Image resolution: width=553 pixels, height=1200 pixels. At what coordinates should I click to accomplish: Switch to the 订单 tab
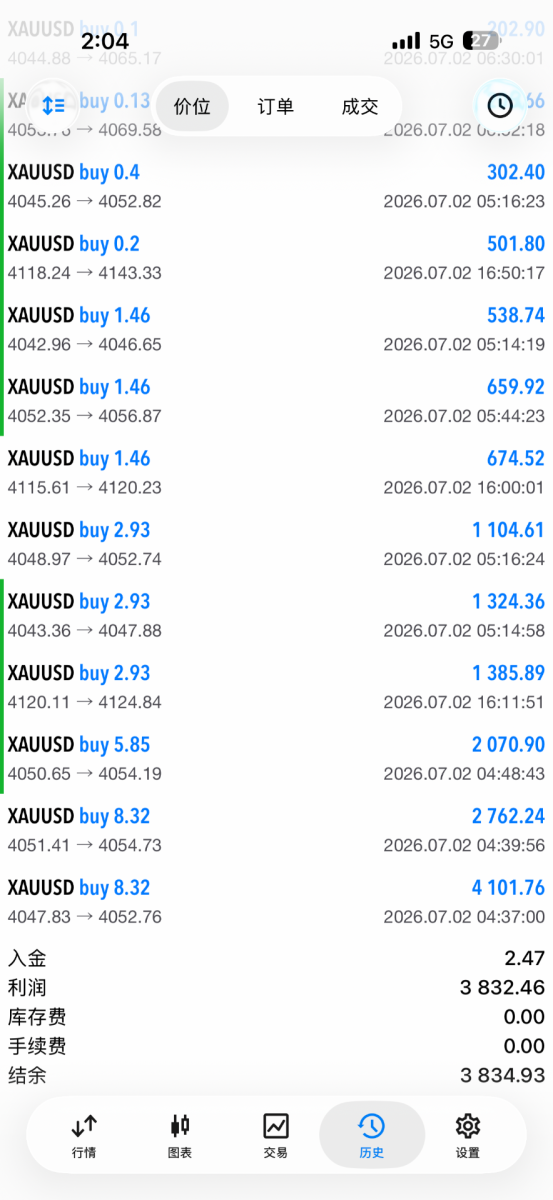click(276, 106)
